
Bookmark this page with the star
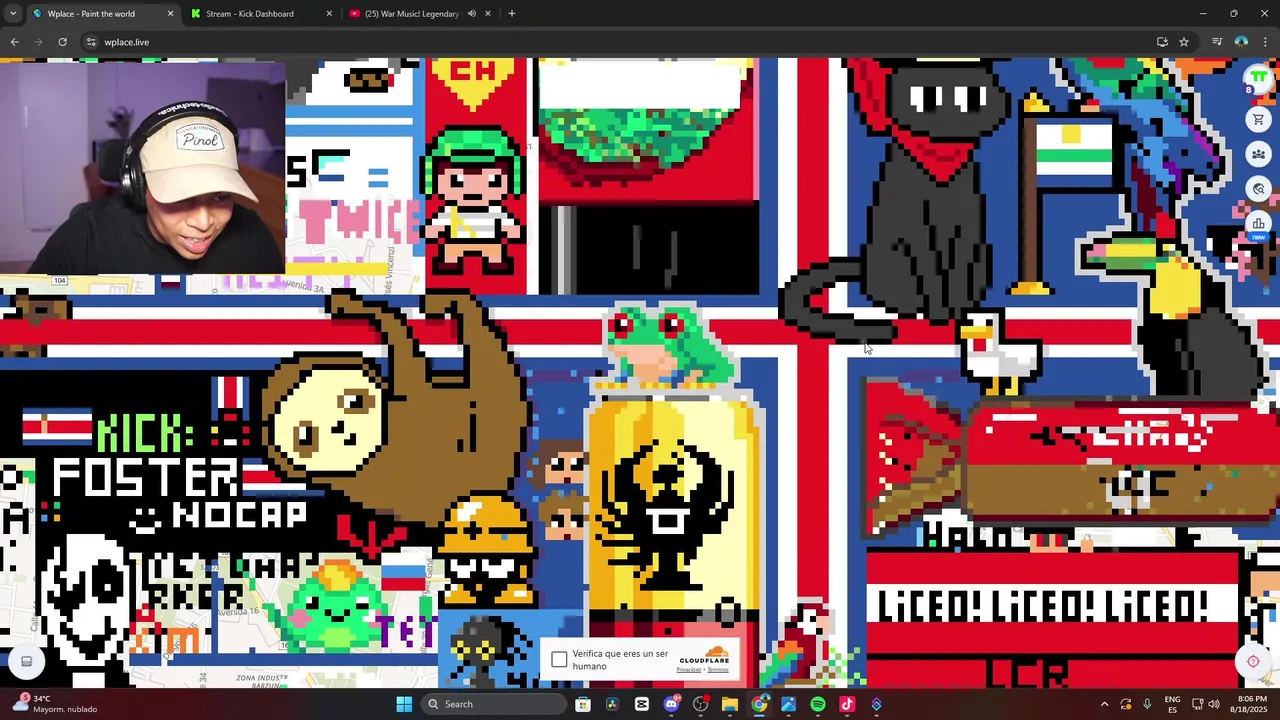pos(1184,42)
